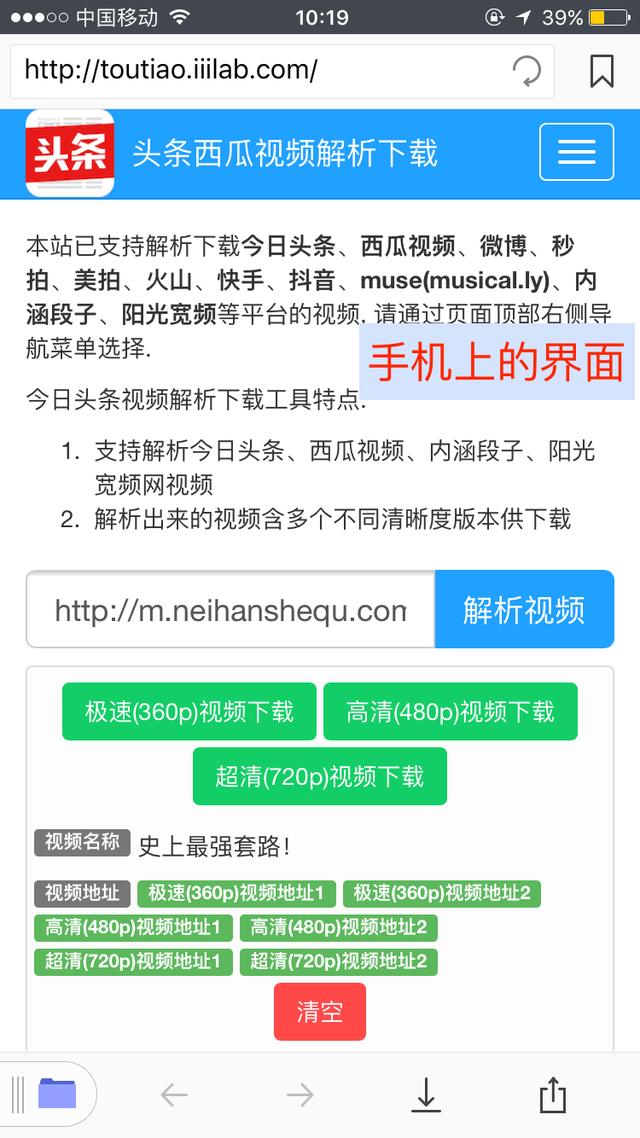Open 超清(720p)视频地址2 link
640x1138 pixels.
point(339,962)
